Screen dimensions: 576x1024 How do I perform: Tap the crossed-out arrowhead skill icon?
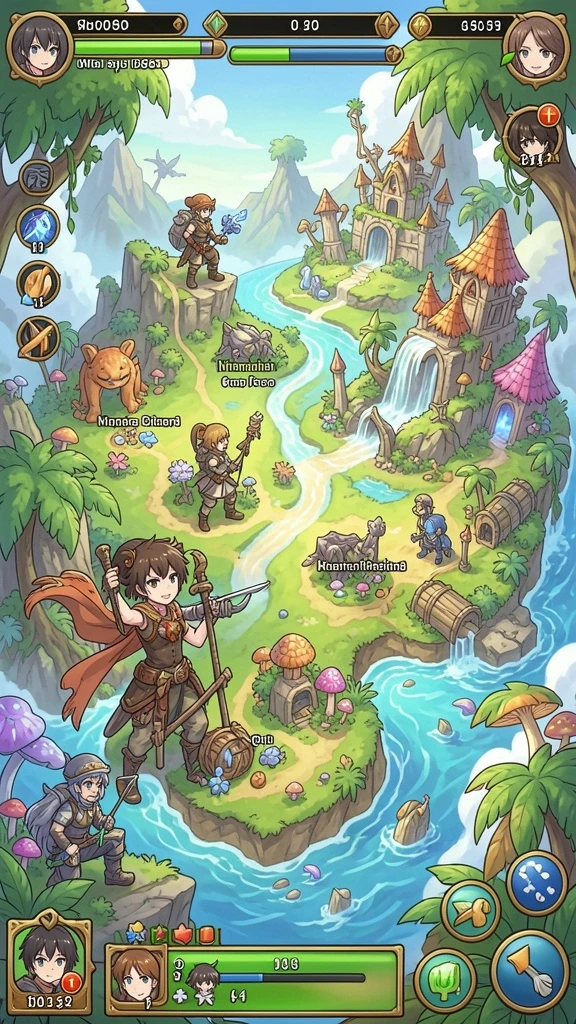[38, 338]
